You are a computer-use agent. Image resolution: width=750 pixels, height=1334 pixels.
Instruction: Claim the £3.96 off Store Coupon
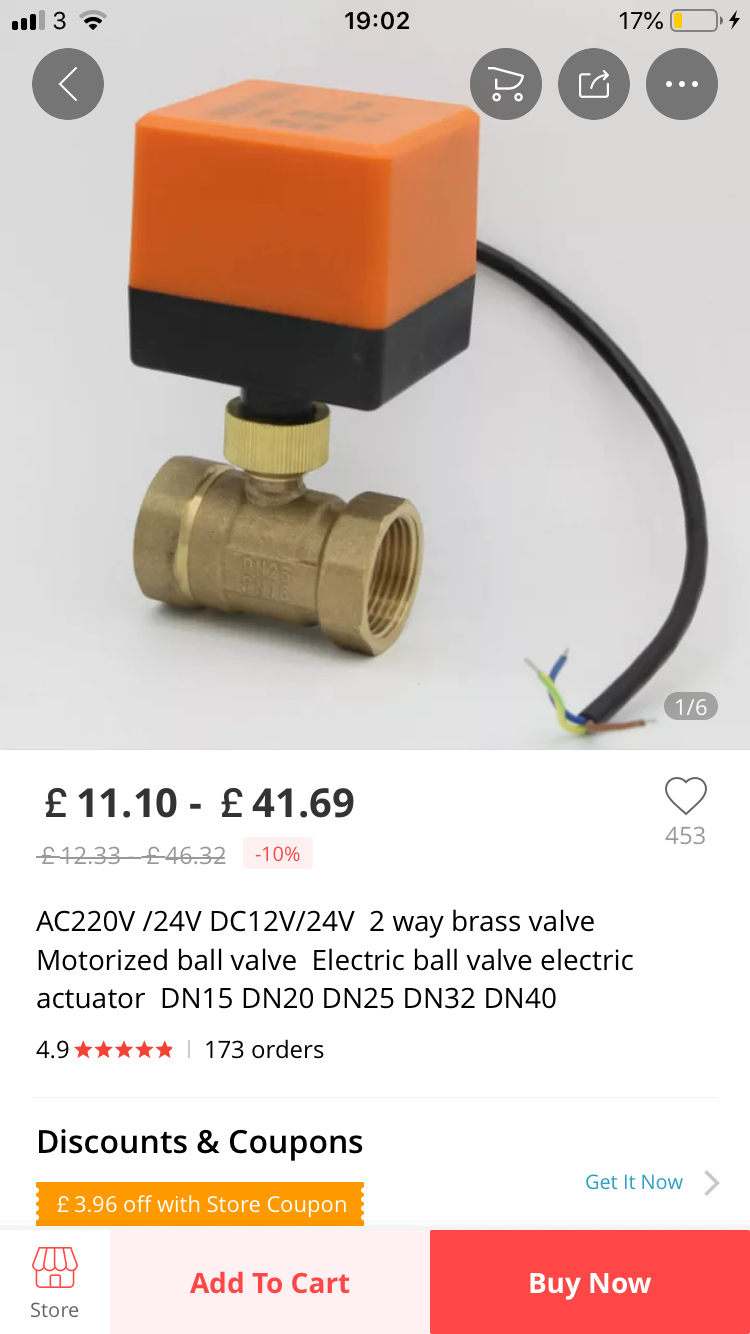coord(200,1204)
